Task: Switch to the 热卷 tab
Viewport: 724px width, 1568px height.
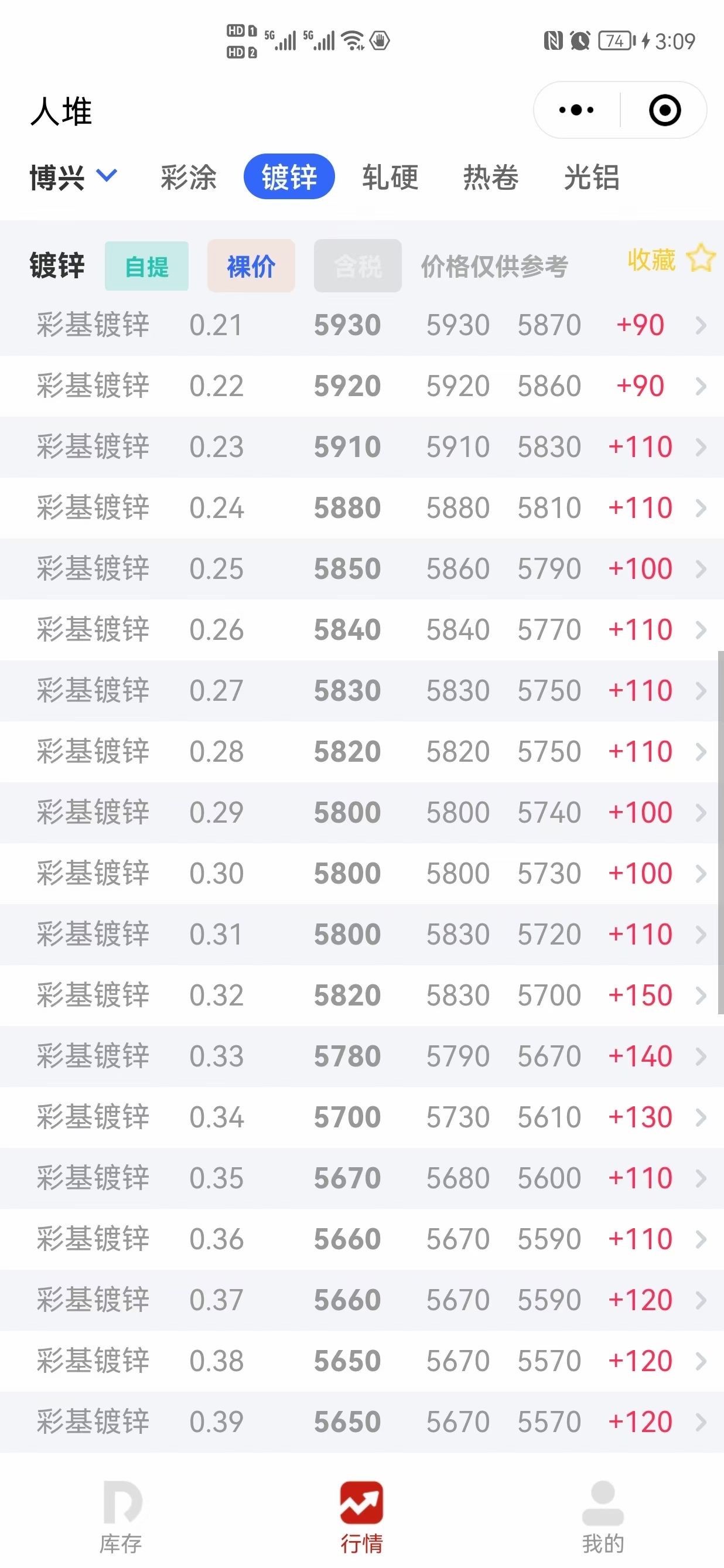Action: click(x=491, y=177)
